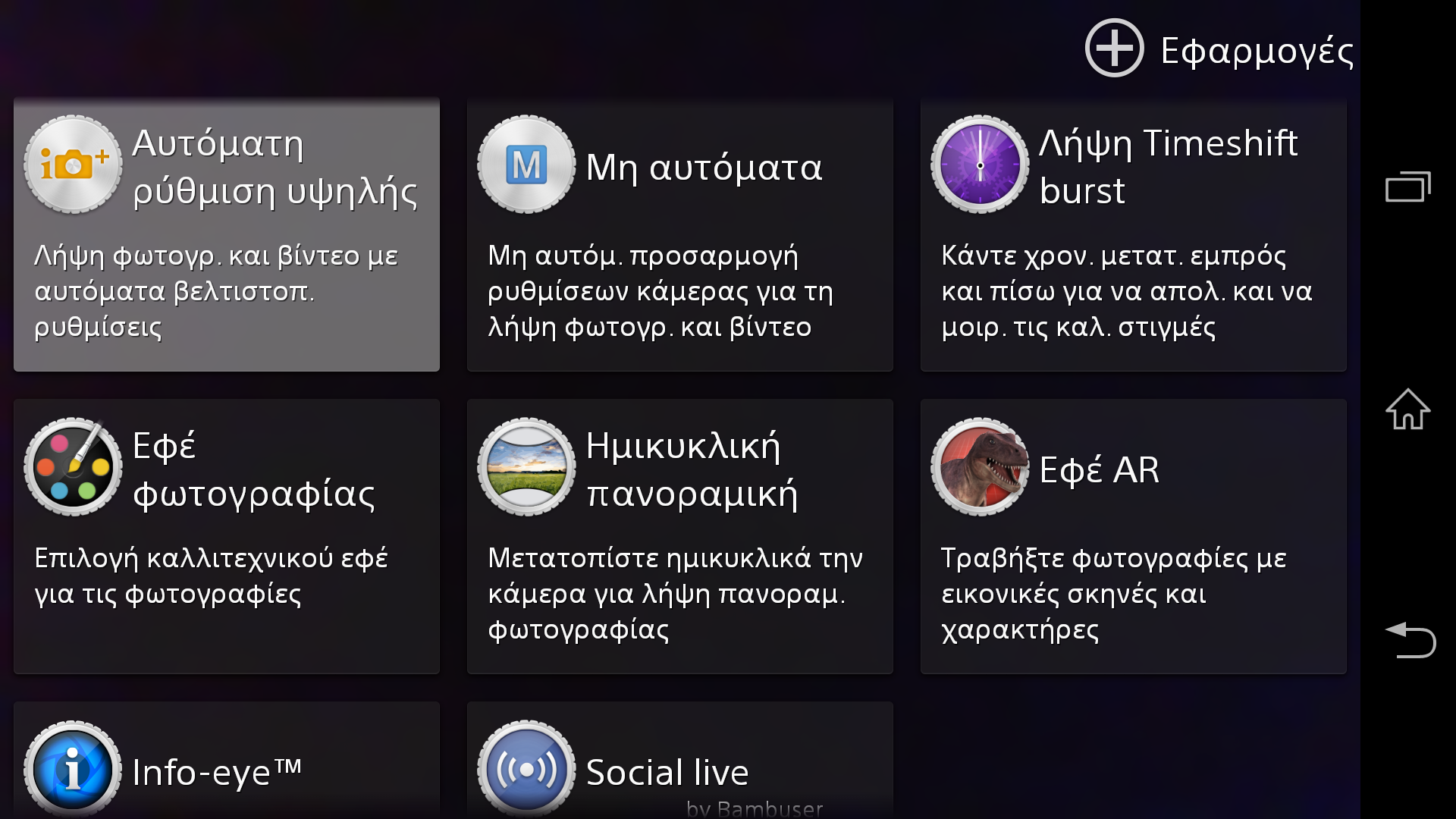Open the Ημικυκλική πανοραμική panorama mode
Screen dimensions: 1456x819
coord(679,536)
